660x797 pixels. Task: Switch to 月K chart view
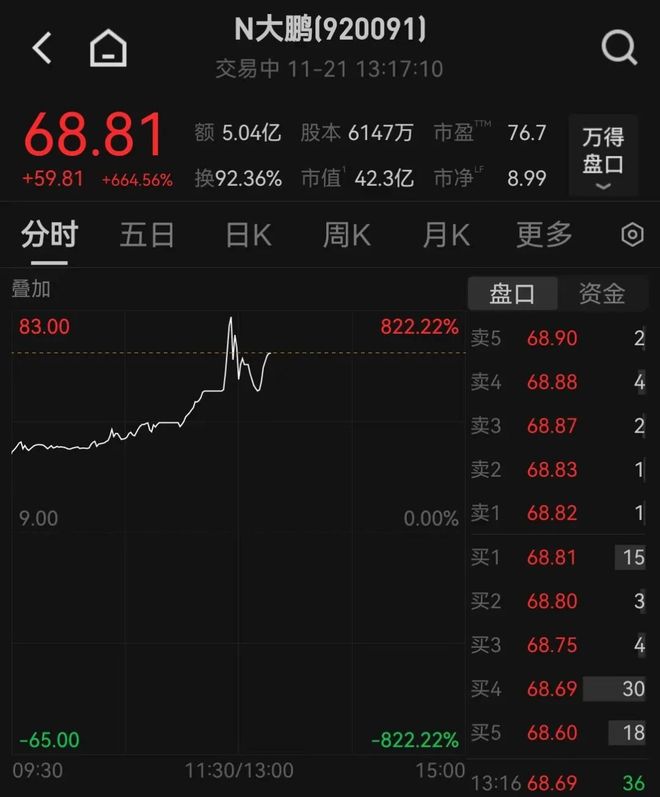pos(446,235)
